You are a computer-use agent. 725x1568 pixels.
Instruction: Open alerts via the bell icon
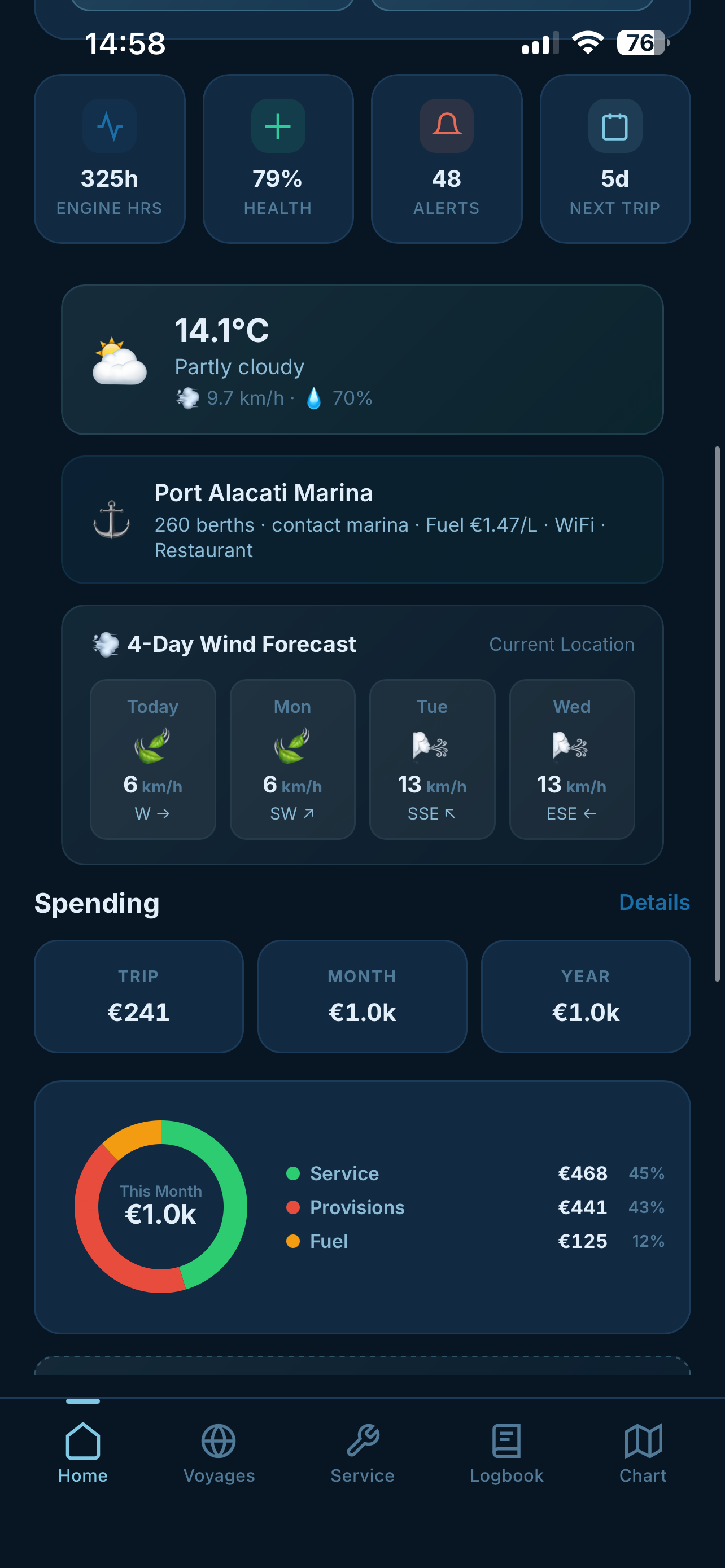tap(446, 126)
